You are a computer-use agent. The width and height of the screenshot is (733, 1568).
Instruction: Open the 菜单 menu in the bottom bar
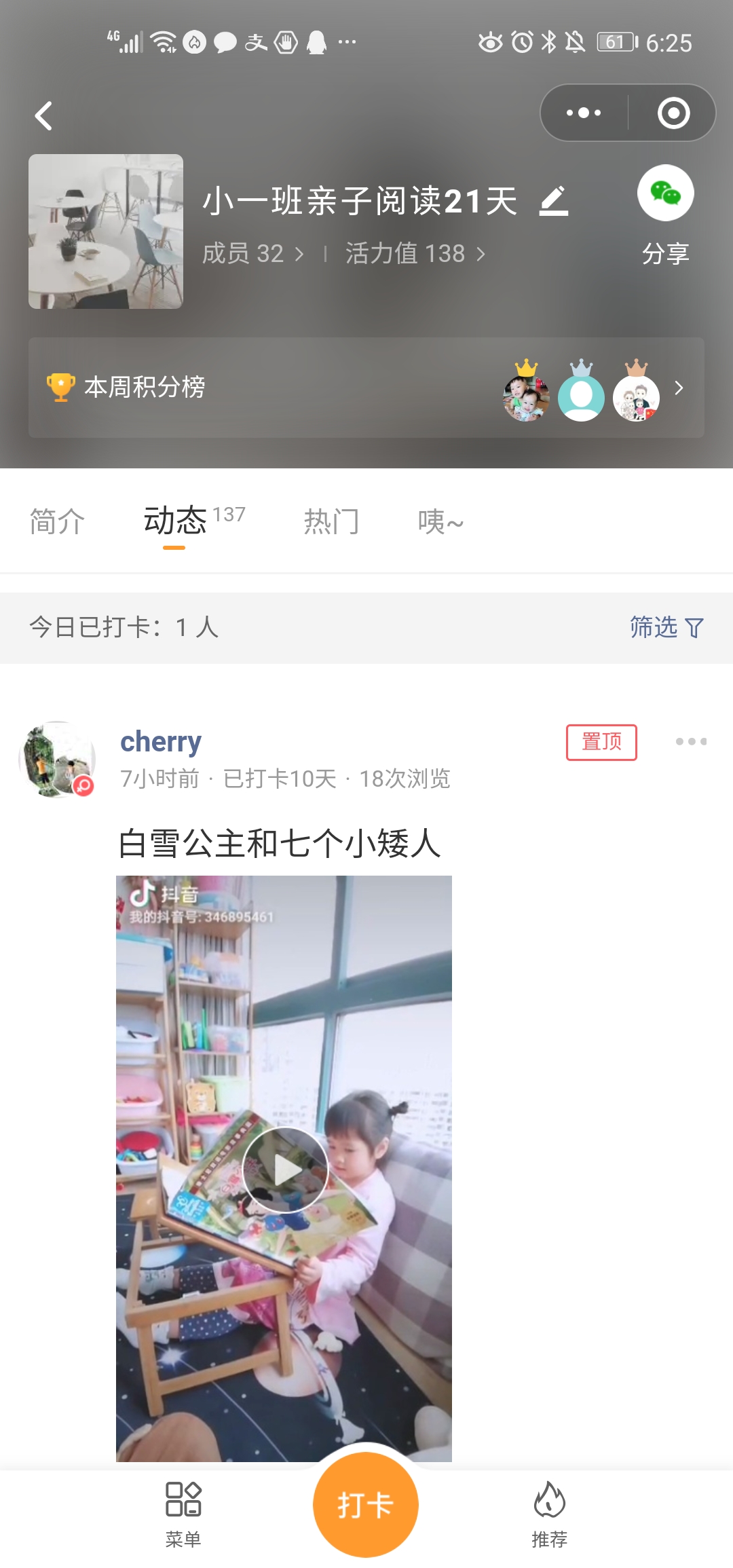pyautogui.click(x=183, y=1514)
